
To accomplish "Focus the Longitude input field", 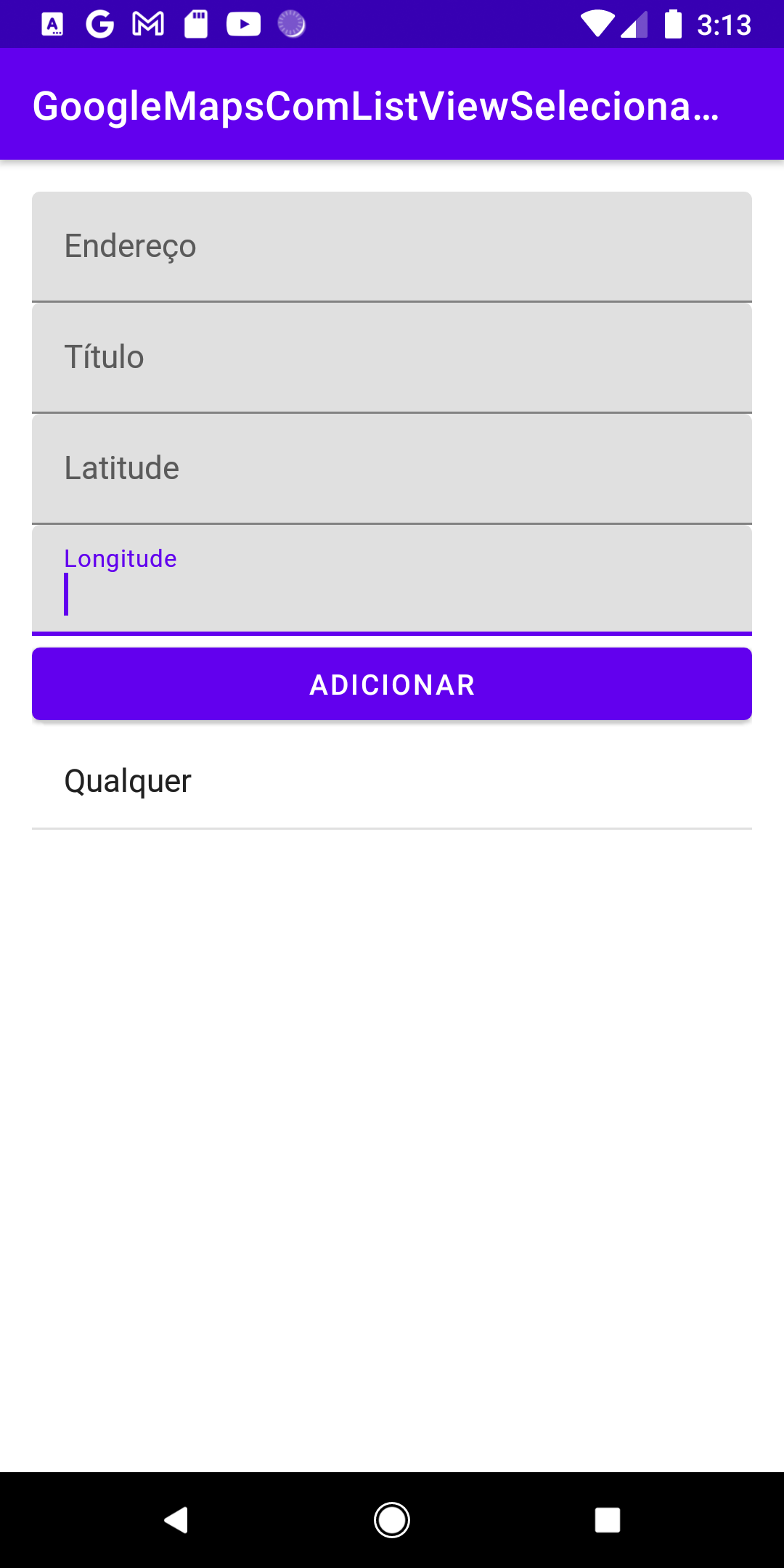I will click(x=392, y=581).
